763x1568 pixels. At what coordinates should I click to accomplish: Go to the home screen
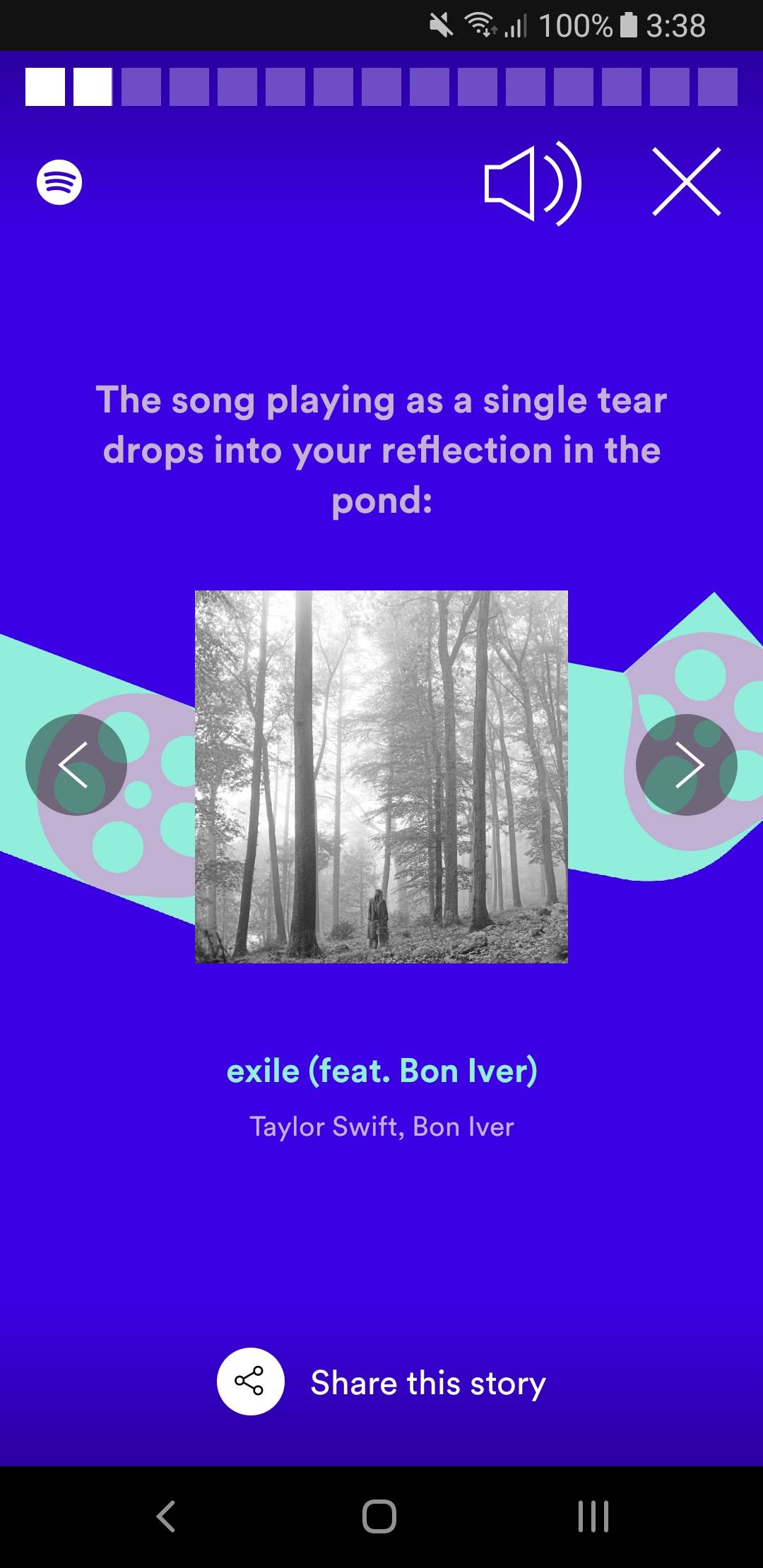379,1516
